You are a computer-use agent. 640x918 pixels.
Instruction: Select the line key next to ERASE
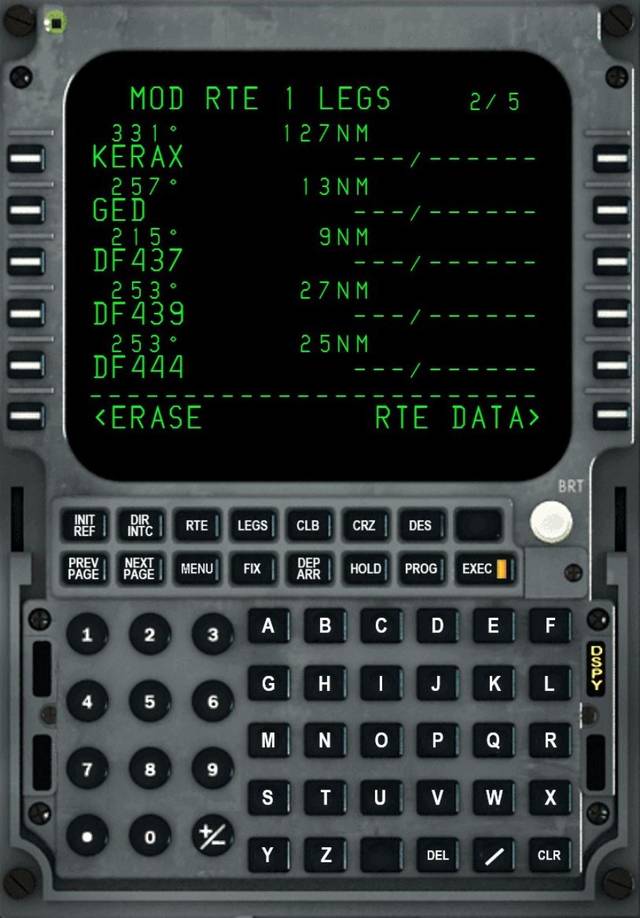click(x=27, y=416)
